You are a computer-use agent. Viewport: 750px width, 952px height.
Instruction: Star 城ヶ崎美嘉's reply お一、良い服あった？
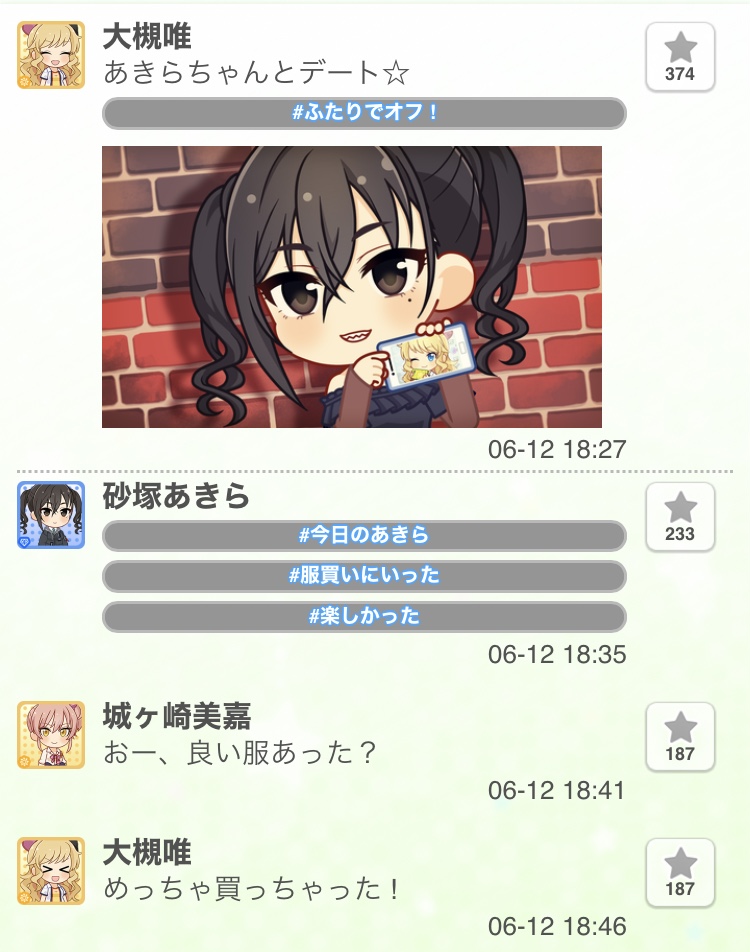click(680, 737)
